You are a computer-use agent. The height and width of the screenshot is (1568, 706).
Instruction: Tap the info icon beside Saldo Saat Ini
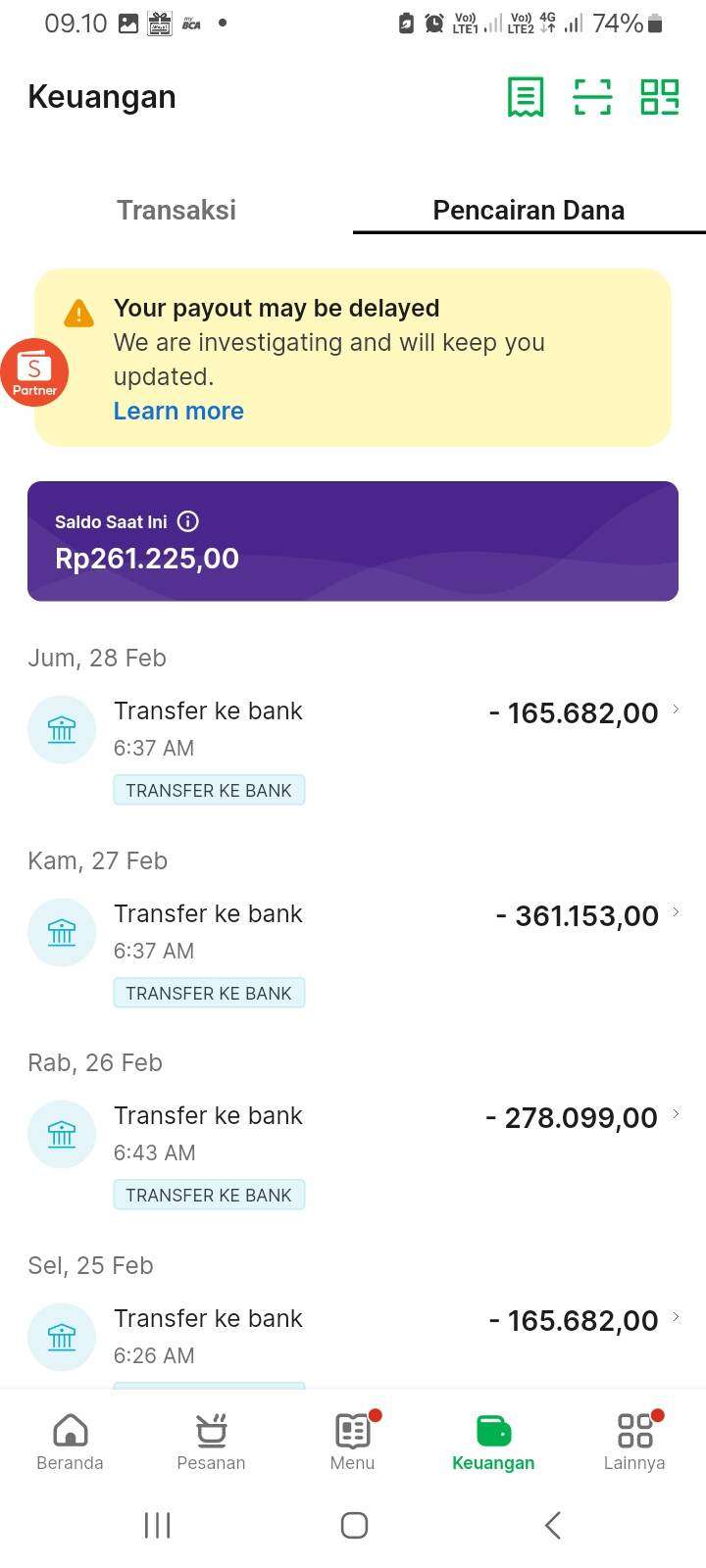[x=187, y=521]
